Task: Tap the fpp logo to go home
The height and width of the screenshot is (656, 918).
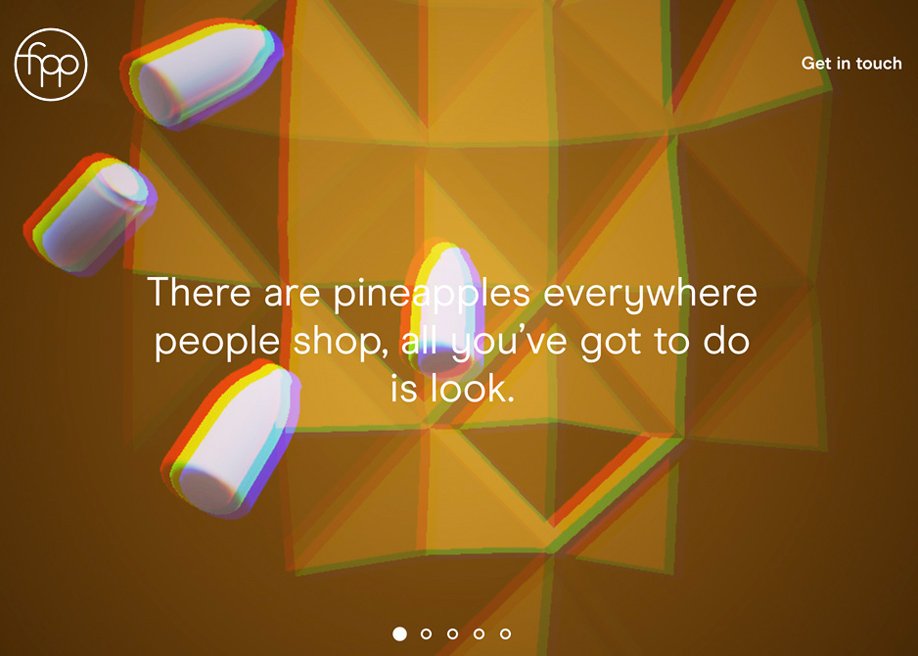Action: tap(51, 64)
